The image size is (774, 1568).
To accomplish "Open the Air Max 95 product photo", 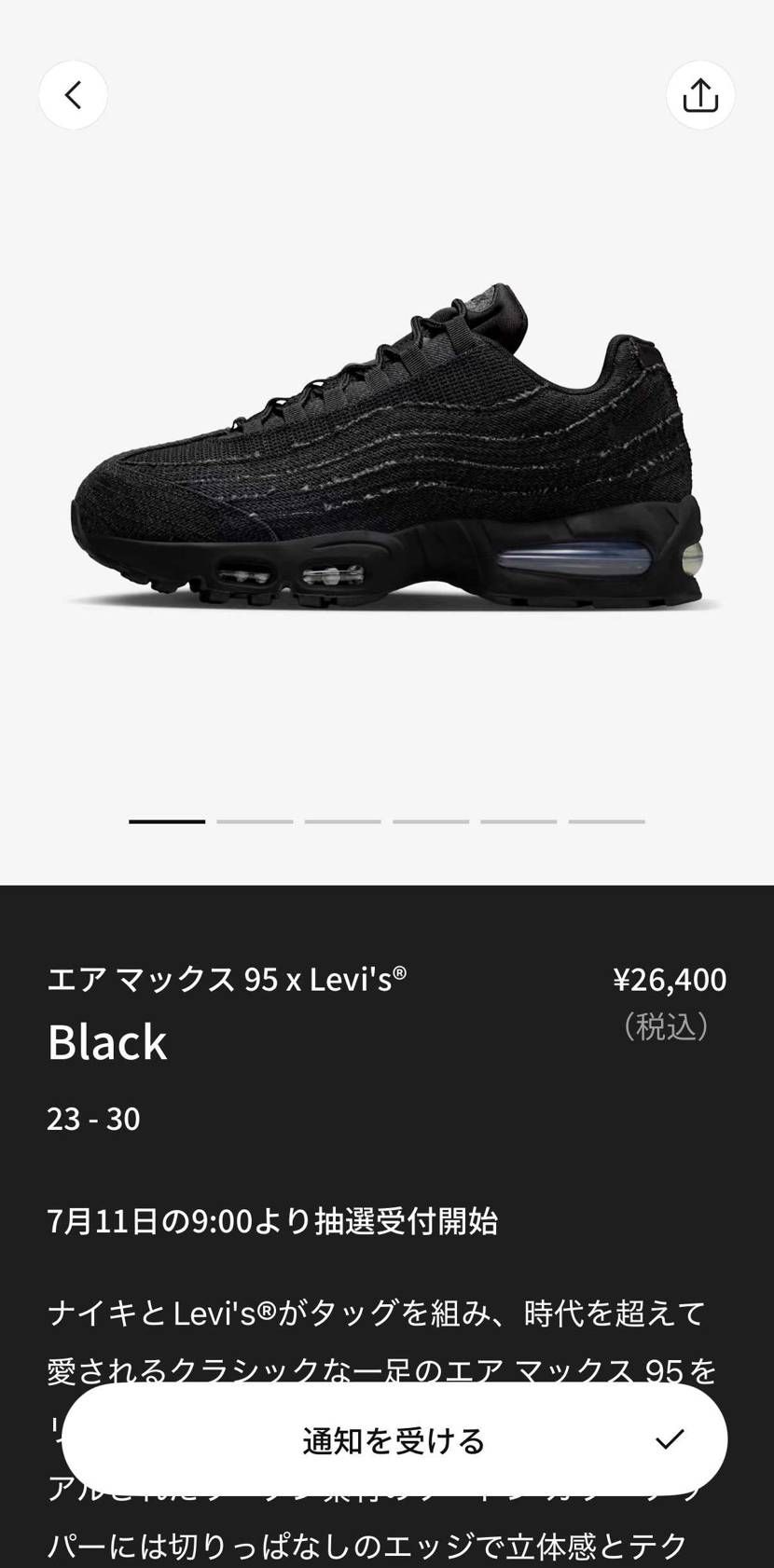I will coord(387,447).
